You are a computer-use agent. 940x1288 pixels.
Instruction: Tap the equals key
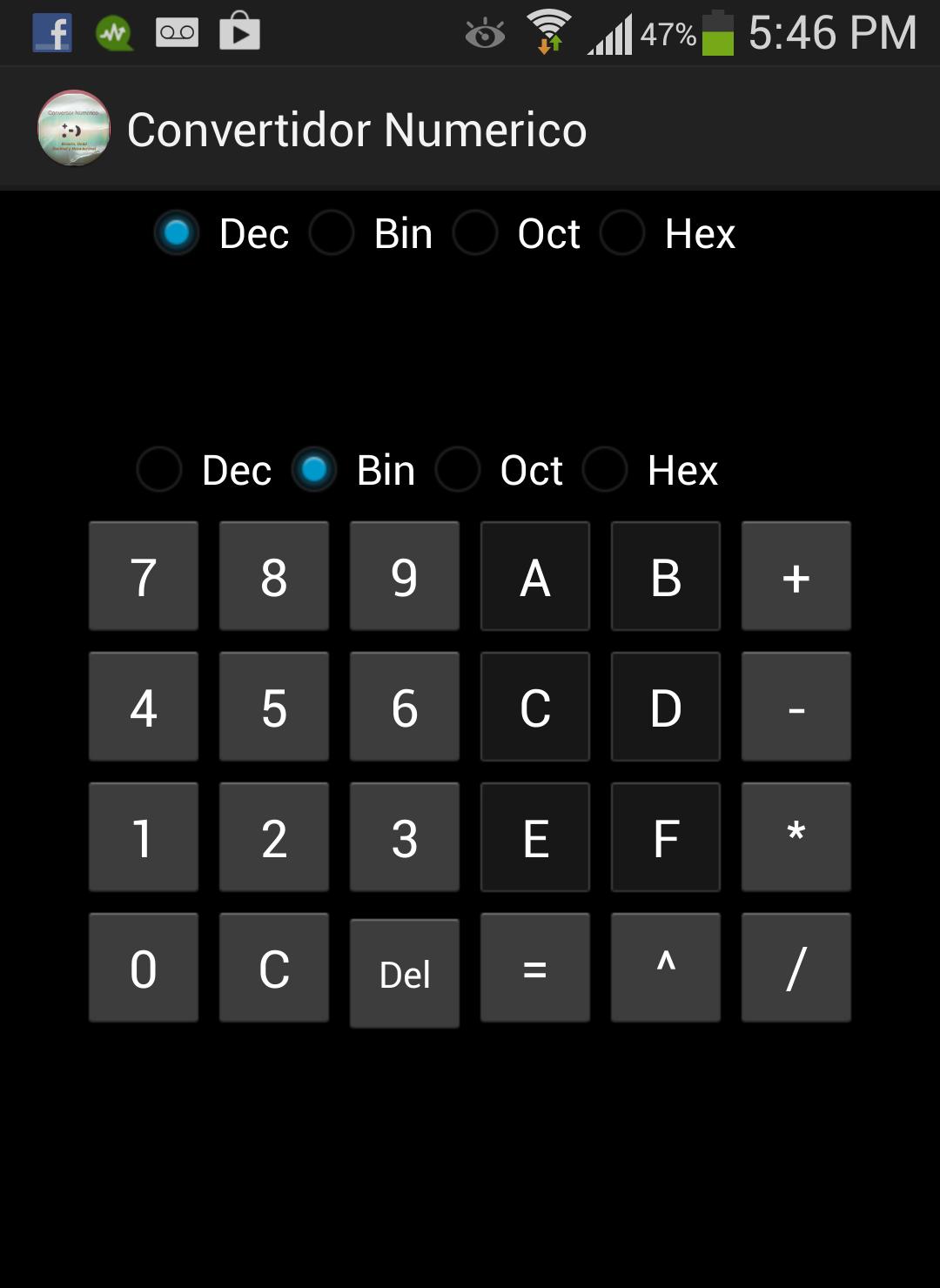click(x=535, y=968)
